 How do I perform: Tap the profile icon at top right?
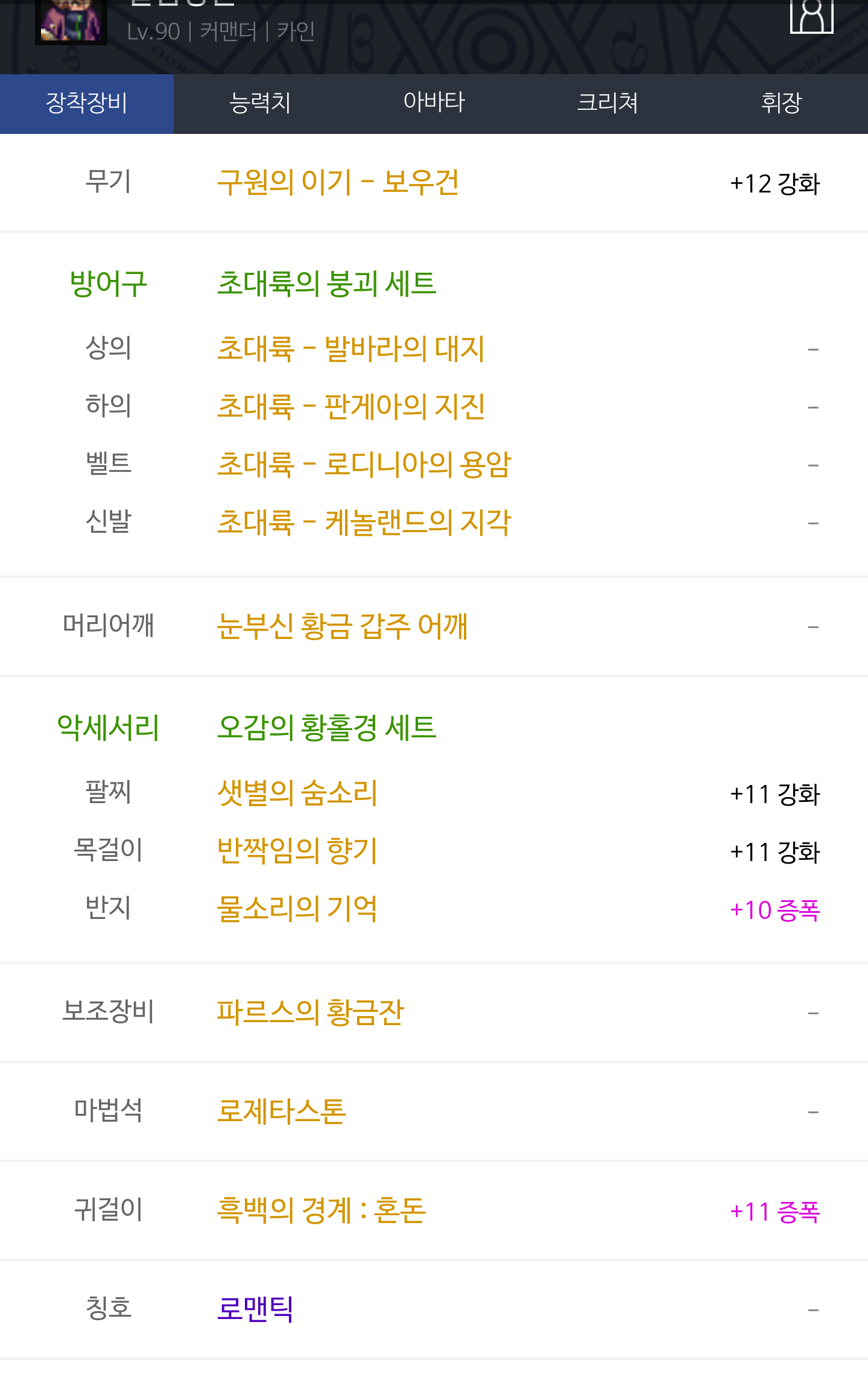tap(811, 16)
